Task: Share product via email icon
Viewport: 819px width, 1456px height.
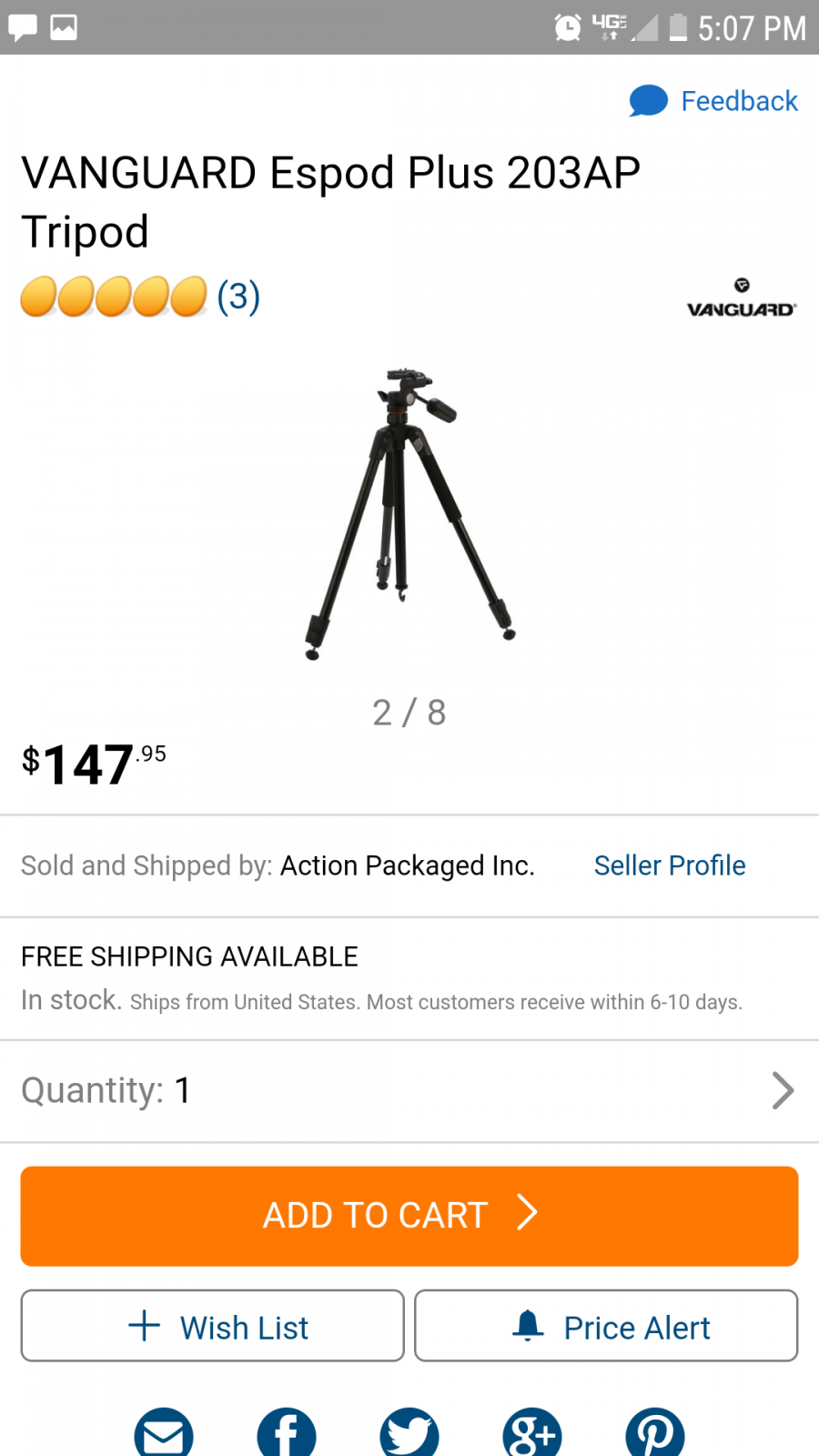Action: click(x=164, y=1432)
